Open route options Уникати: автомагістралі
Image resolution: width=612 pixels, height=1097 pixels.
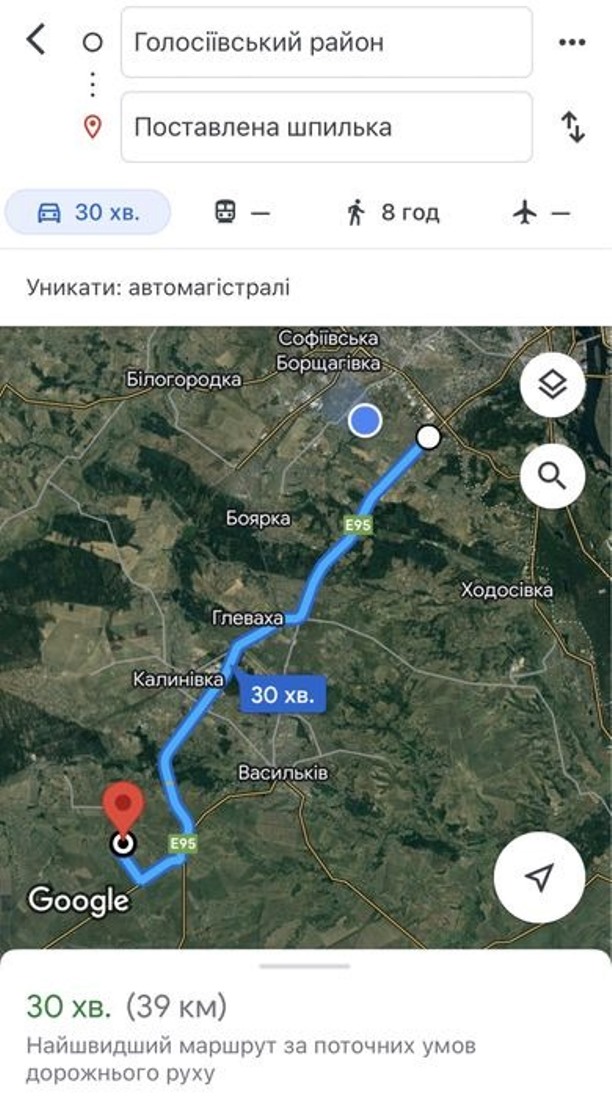tap(158, 287)
